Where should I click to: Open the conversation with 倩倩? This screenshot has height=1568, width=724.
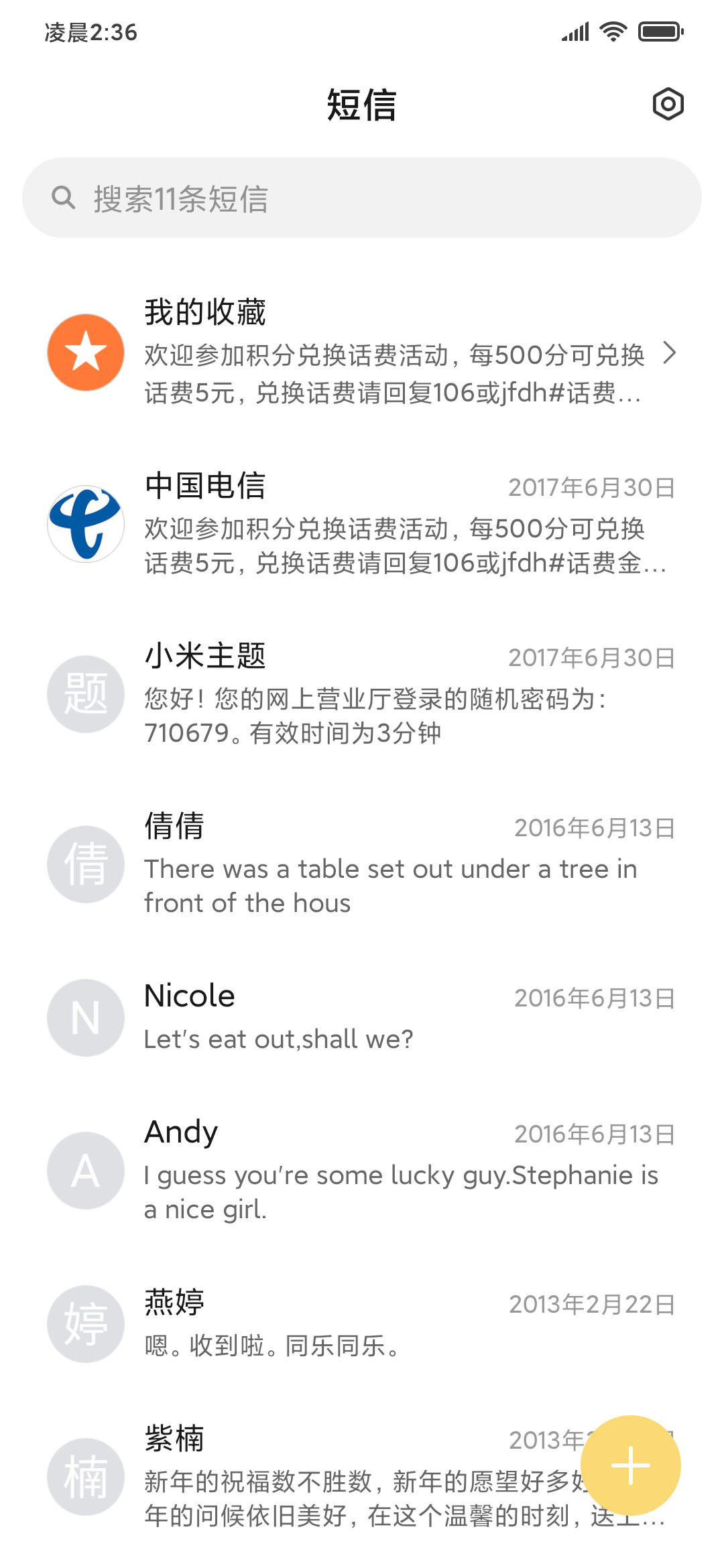(362, 864)
